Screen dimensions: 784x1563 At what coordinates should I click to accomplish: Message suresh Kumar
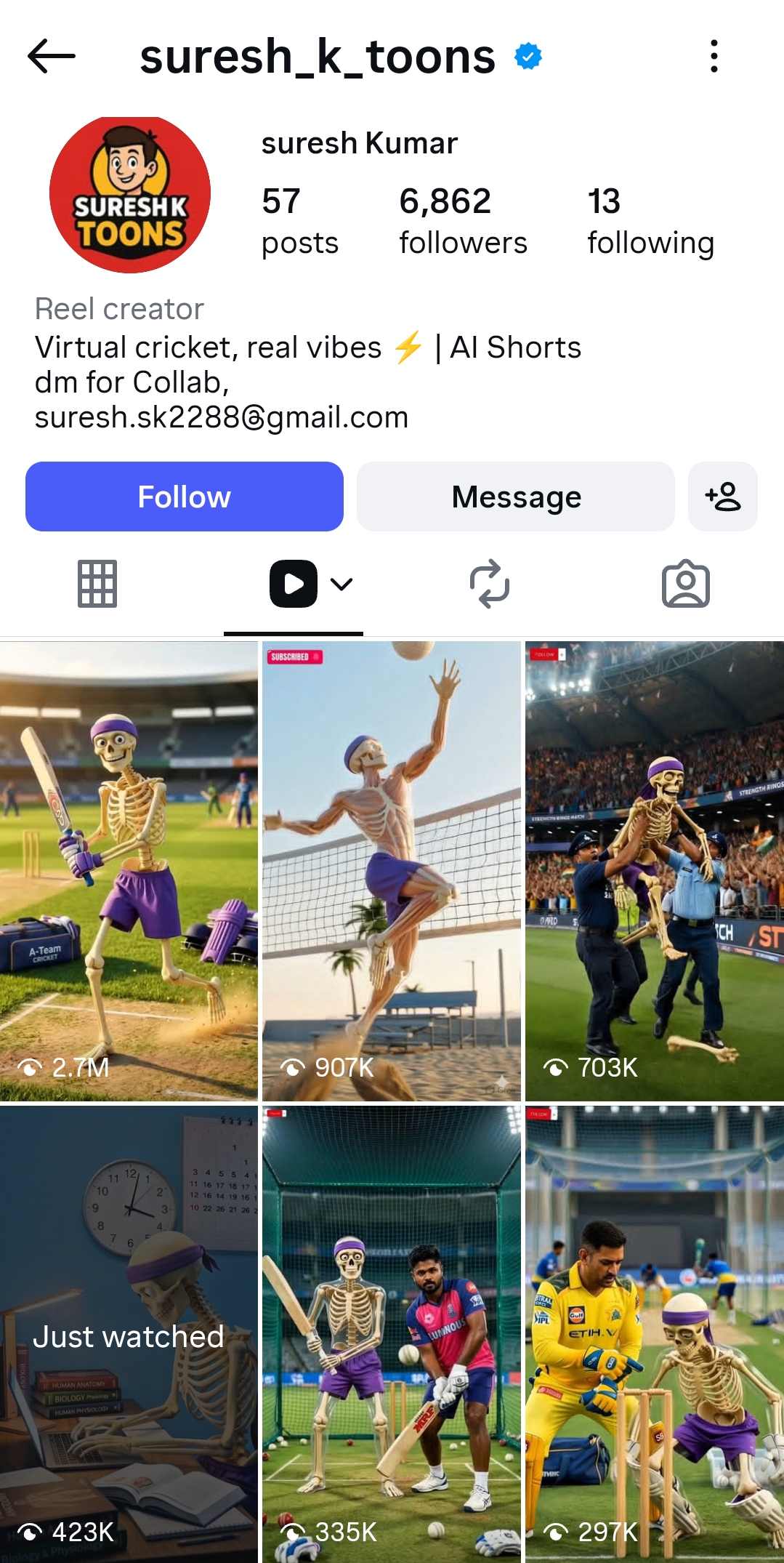(x=515, y=497)
